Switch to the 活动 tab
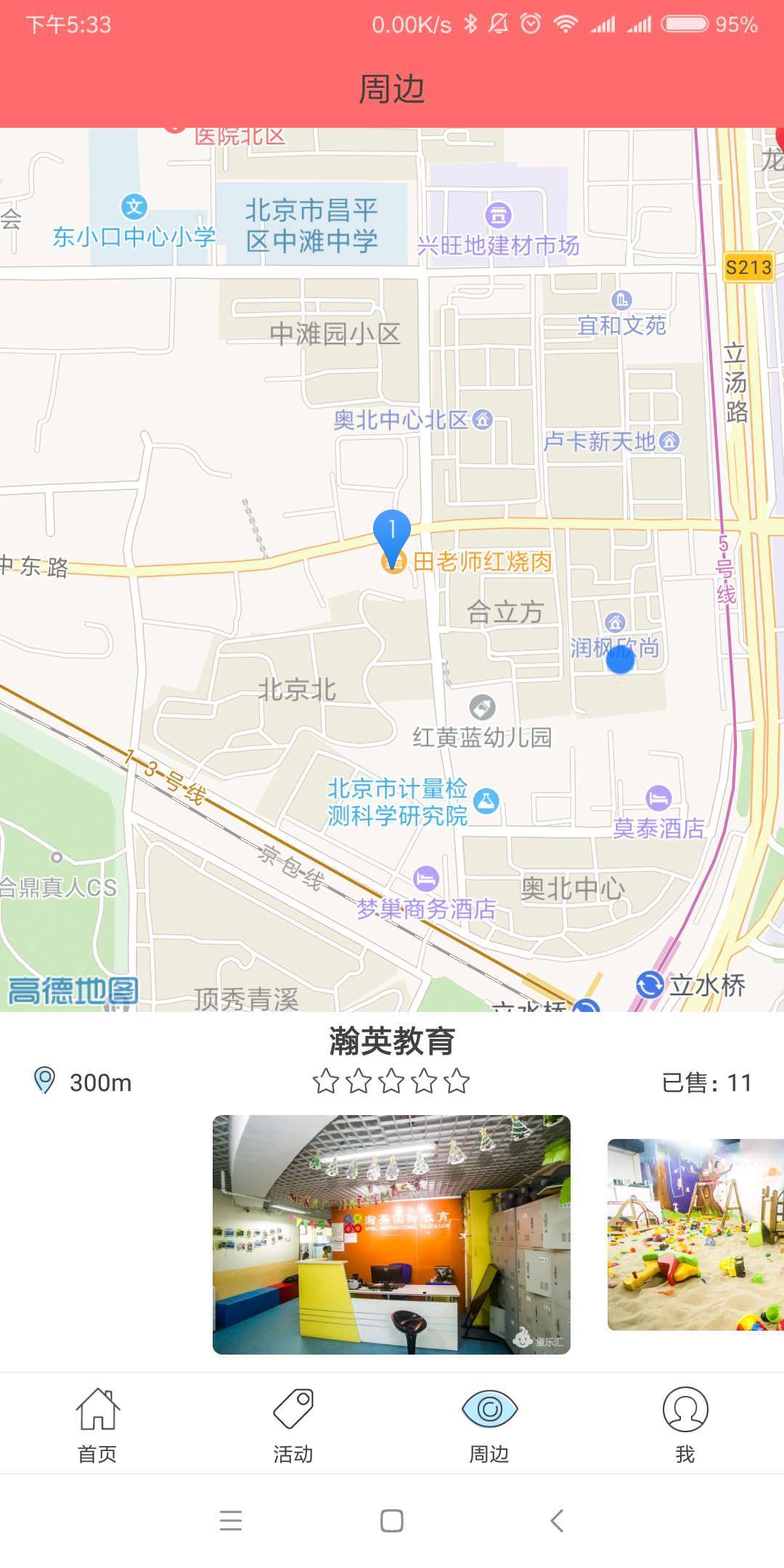 pyautogui.click(x=293, y=1424)
